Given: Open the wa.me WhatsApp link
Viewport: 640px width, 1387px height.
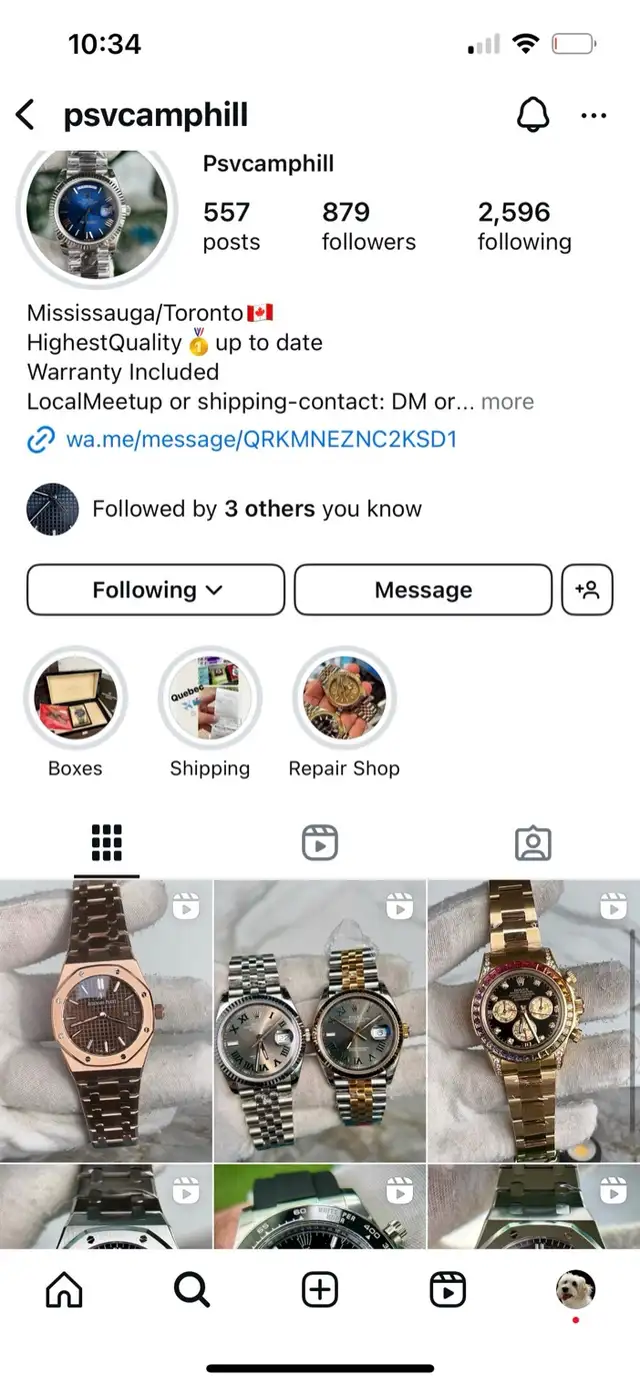Looking at the screenshot, I should tap(260, 439).
